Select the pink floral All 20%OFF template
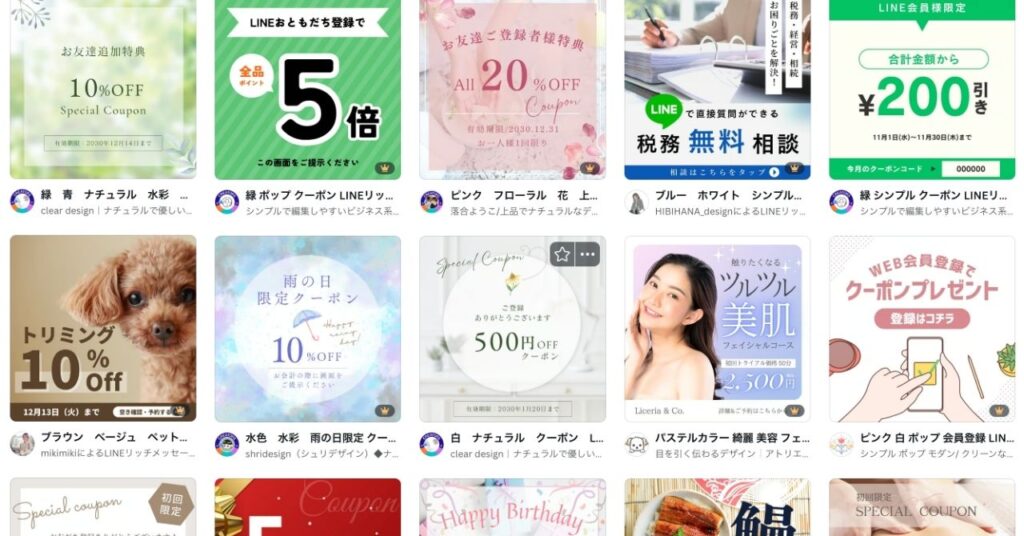The height and width of the screenshot is (536, 1024). click(x=512, y=90)
